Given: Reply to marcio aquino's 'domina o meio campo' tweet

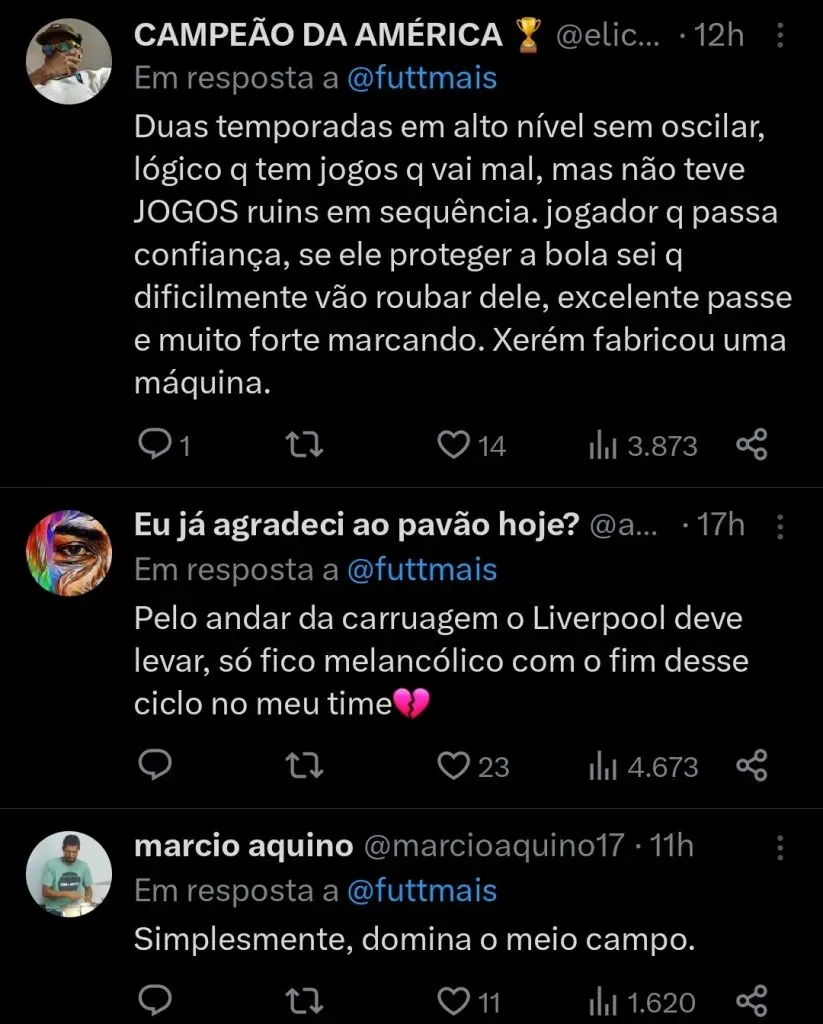Looking at the screenshot, I should tap(153, 1000).
